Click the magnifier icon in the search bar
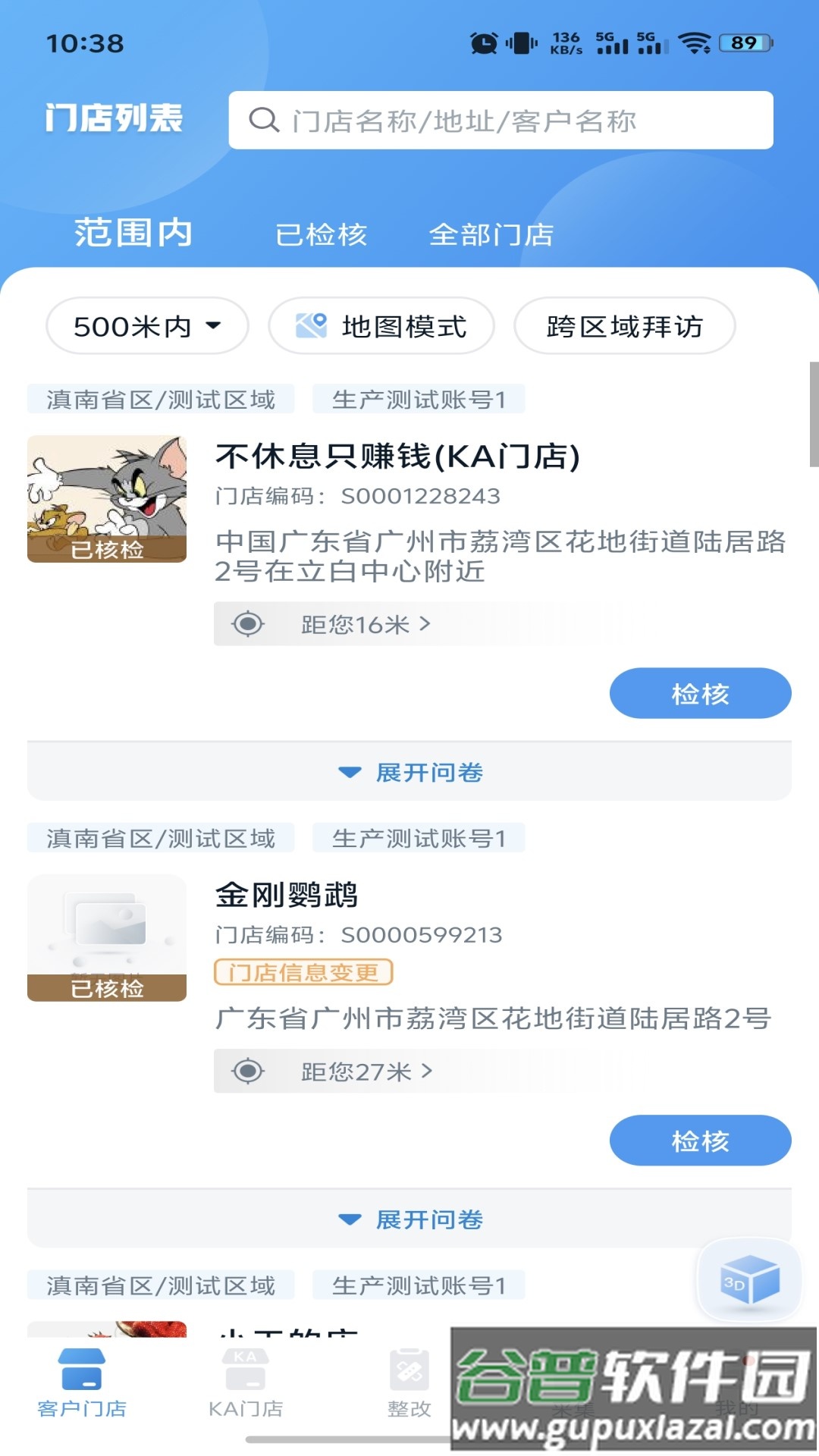The height and width of the screenshot is (1456, 819). click(x=263, y=120)
